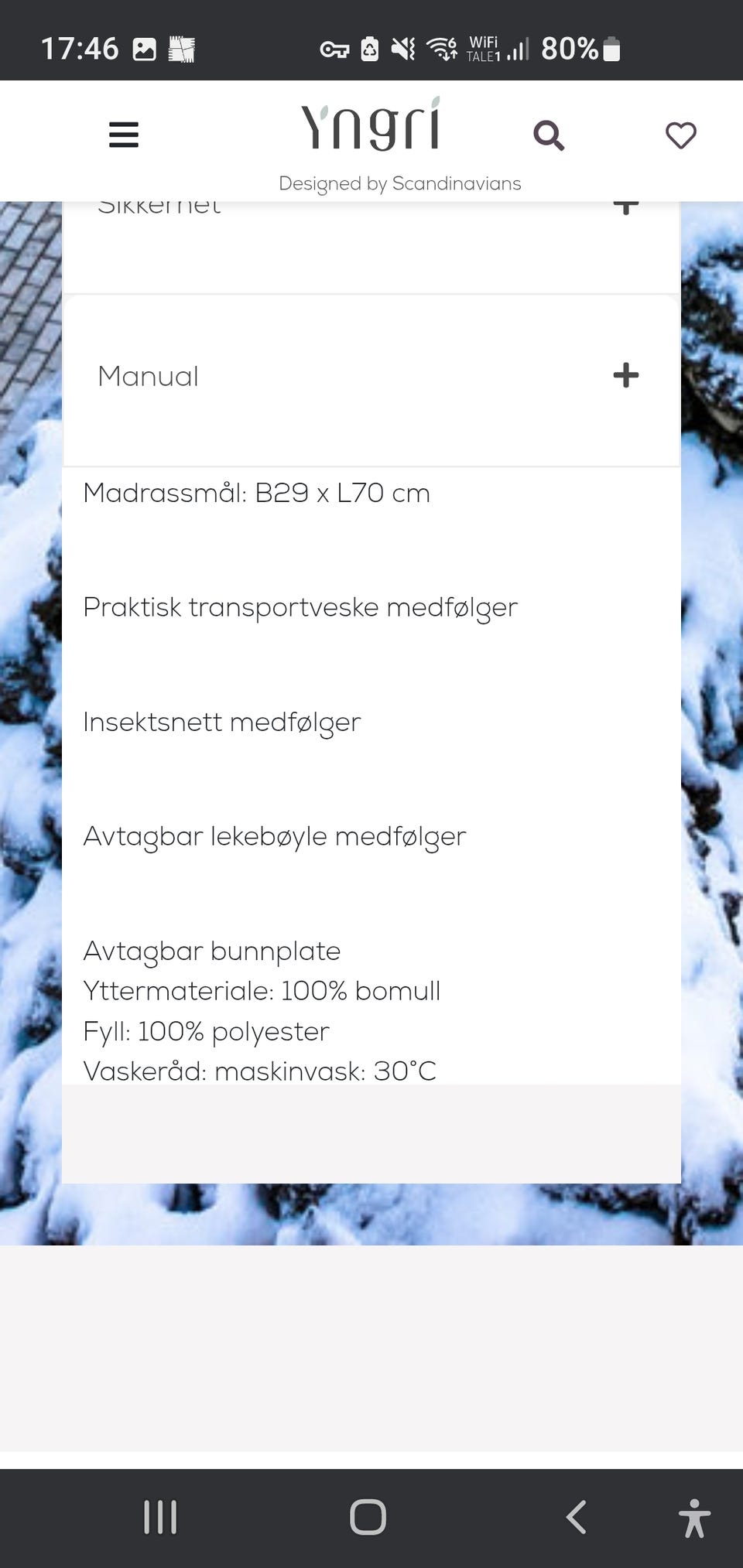Open the hamburger navigation menu
The width and height of the screenshot is (743, 1568).
pyautogui.click(x=123, y=135)
